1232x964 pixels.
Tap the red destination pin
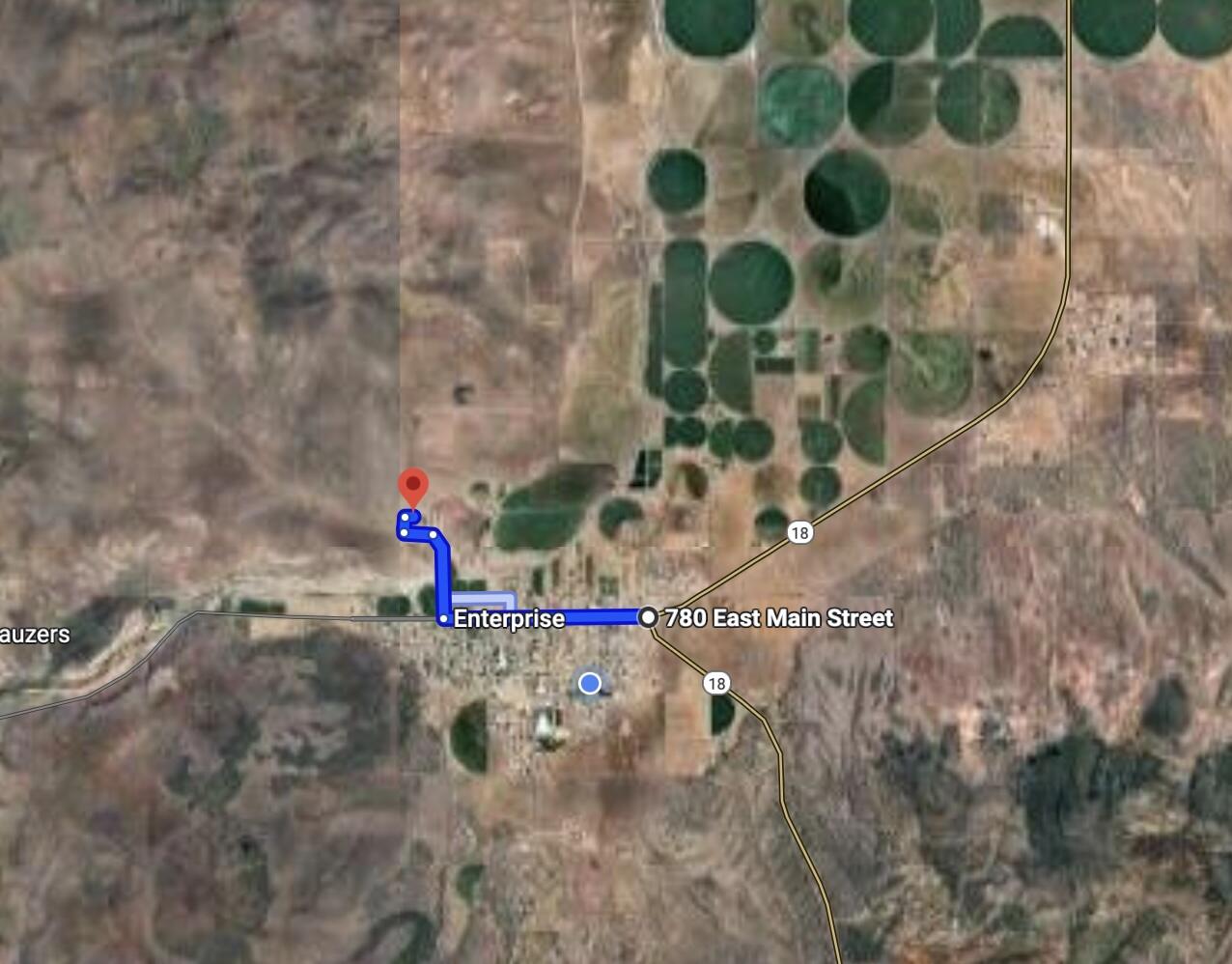click(x=413, y=486)
